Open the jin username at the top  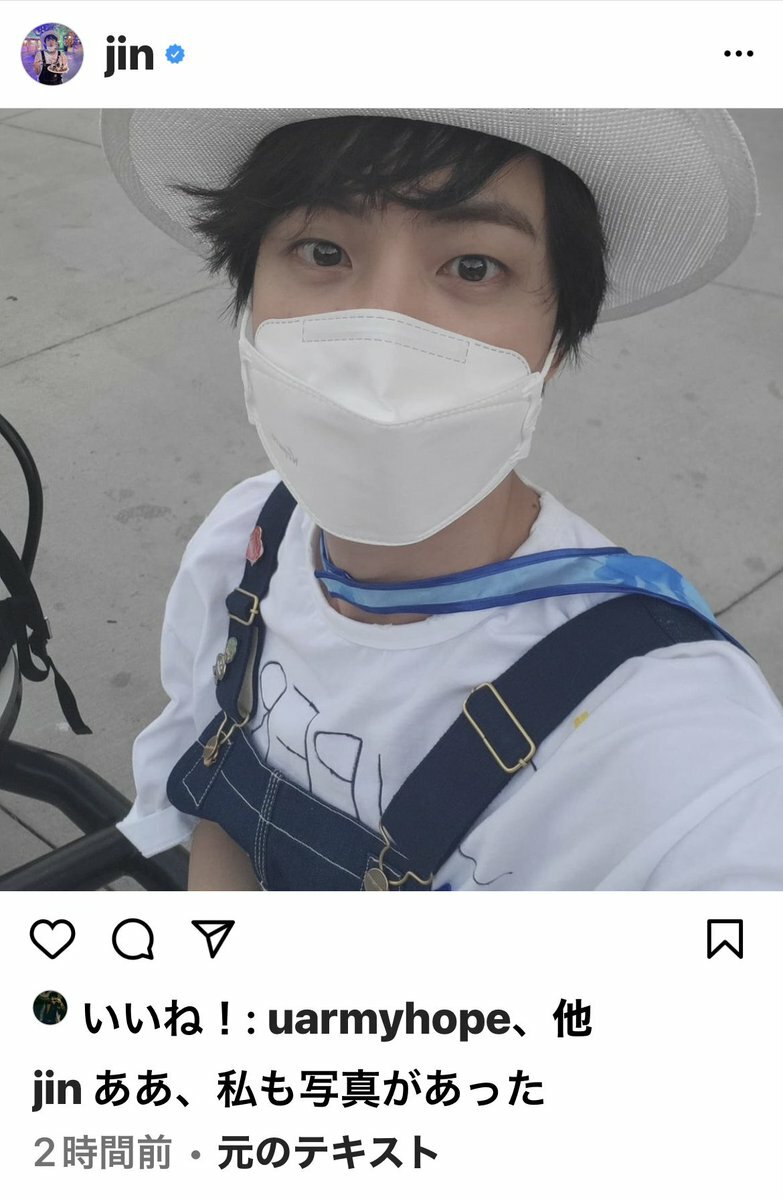tap(129, 55)
